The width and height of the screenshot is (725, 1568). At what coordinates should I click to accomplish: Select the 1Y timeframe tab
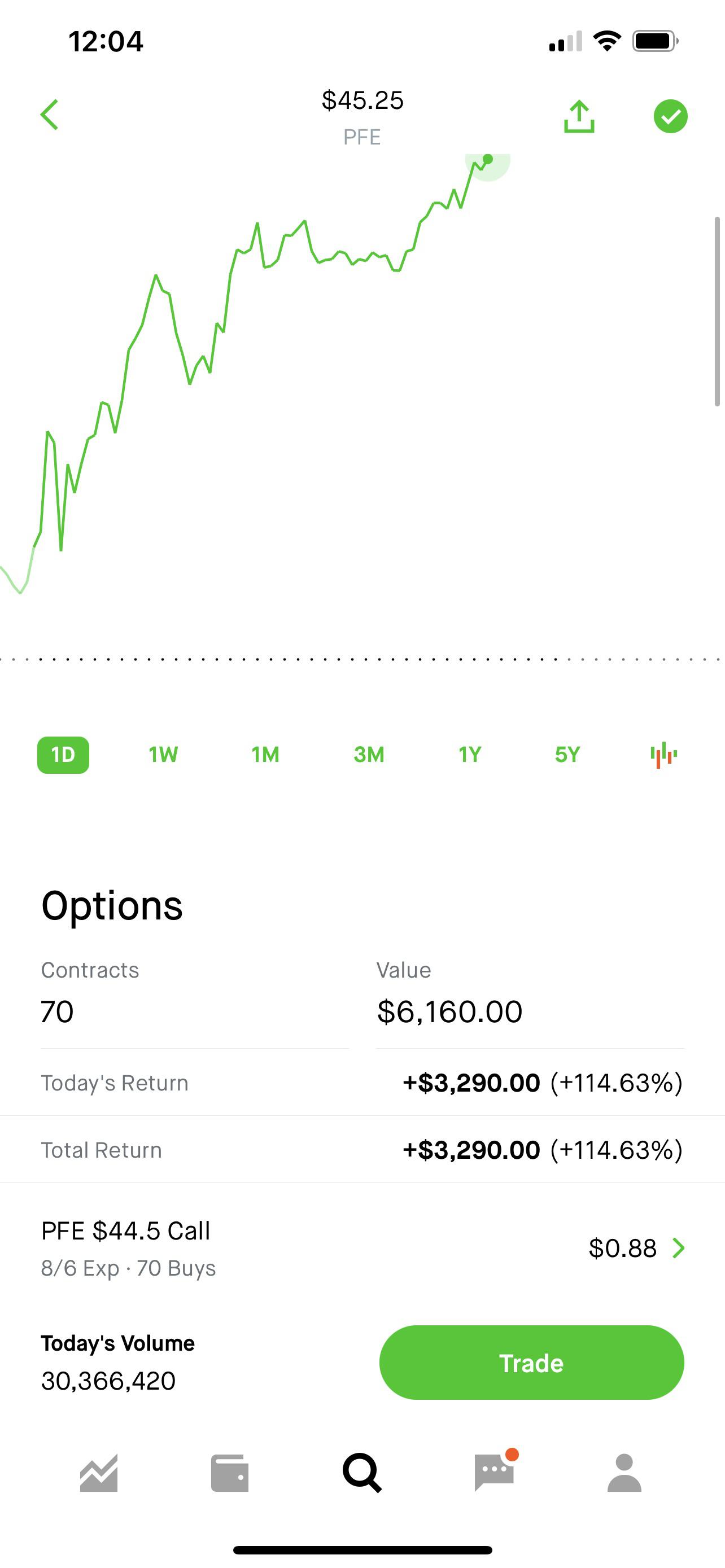pos(469,754)
